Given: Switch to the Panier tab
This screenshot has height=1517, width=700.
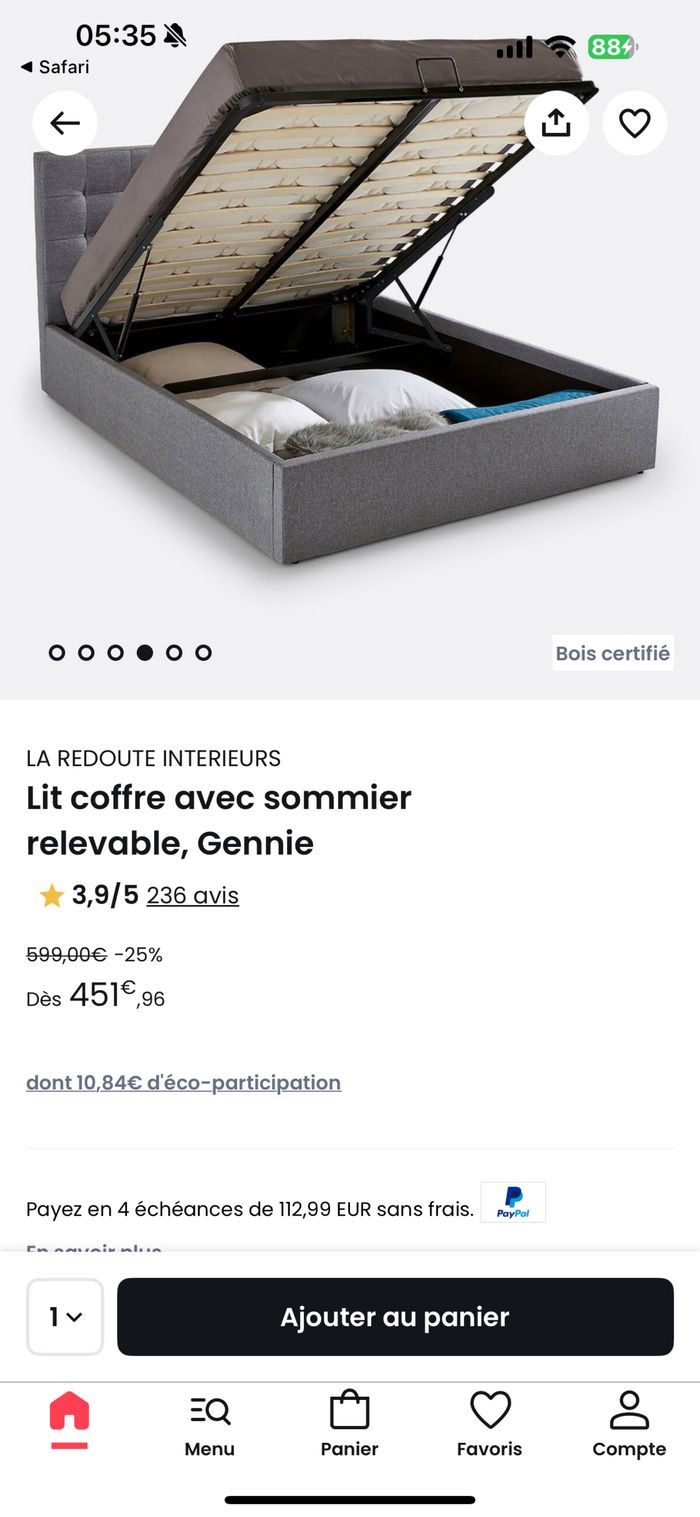Looking at the screenshot, I should (349, 1424).
